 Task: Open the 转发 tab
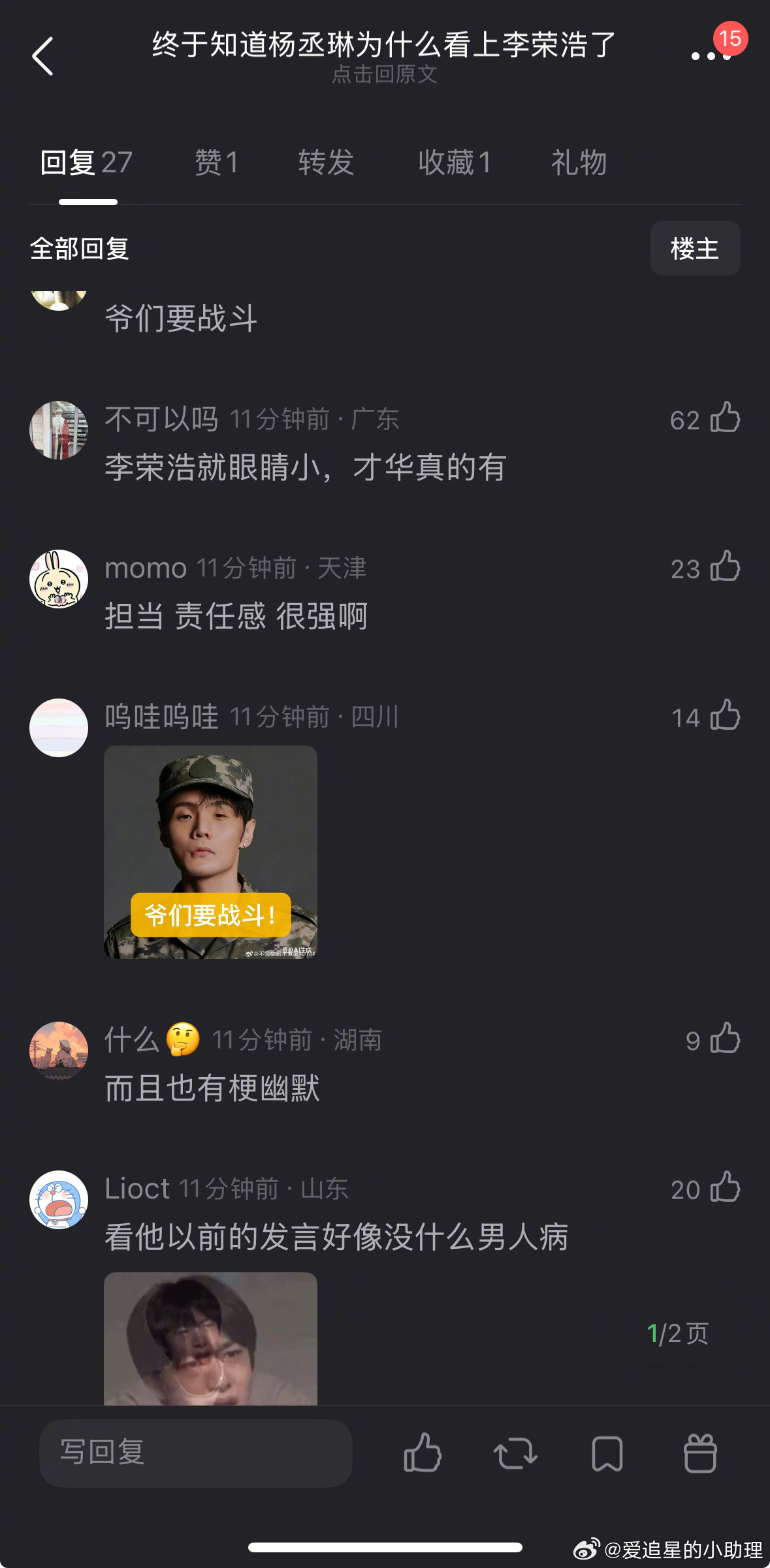(325, 163)
